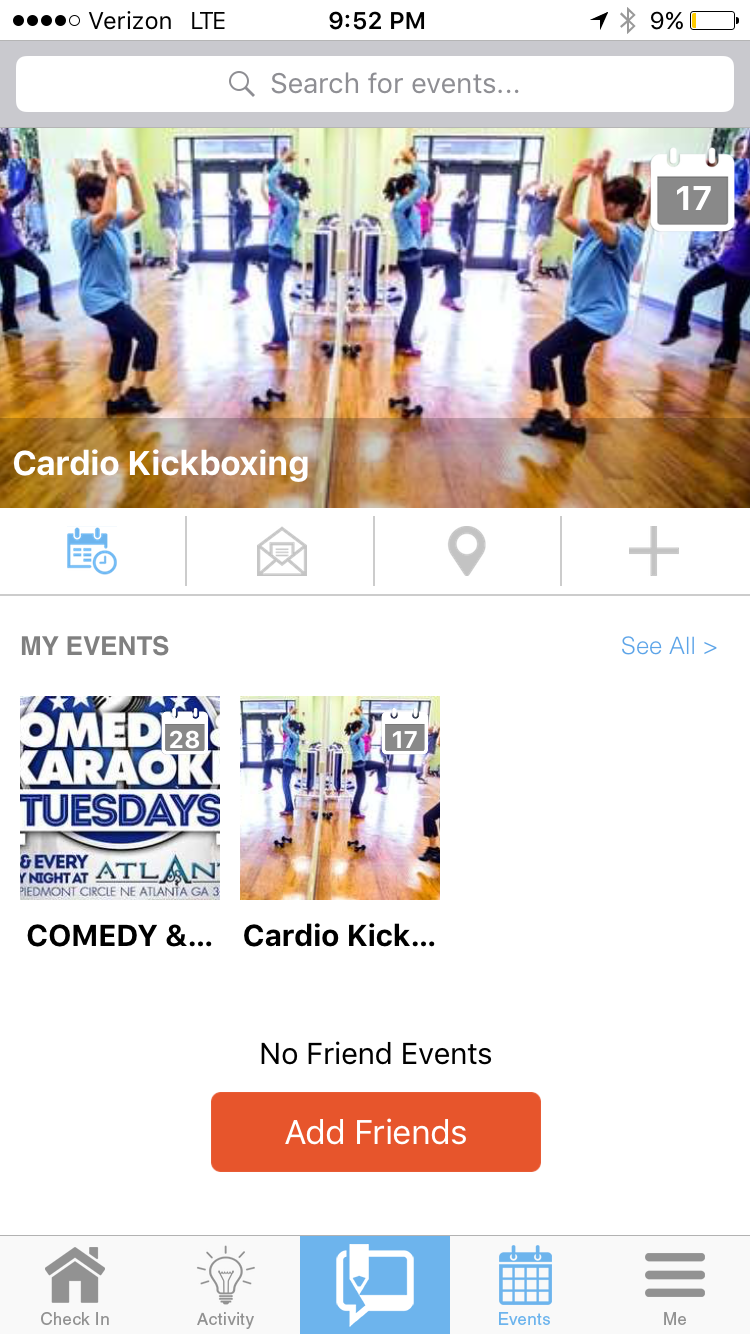The height and width of the screenshot is (1334, 750).
Task: Select the Events tab
Action: pyautogui.click(x=525, y=1285)
